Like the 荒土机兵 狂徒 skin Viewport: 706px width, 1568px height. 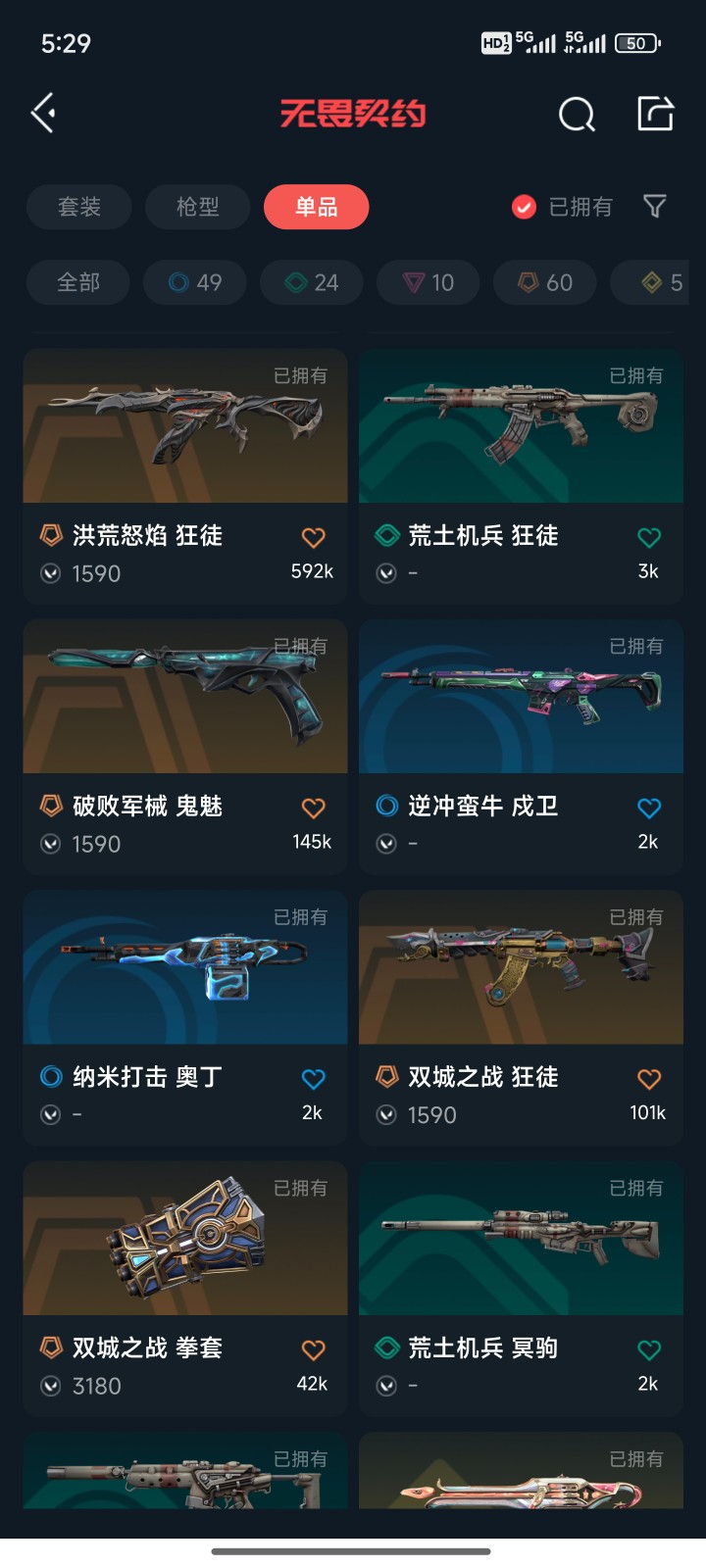[x=649, y=537]
